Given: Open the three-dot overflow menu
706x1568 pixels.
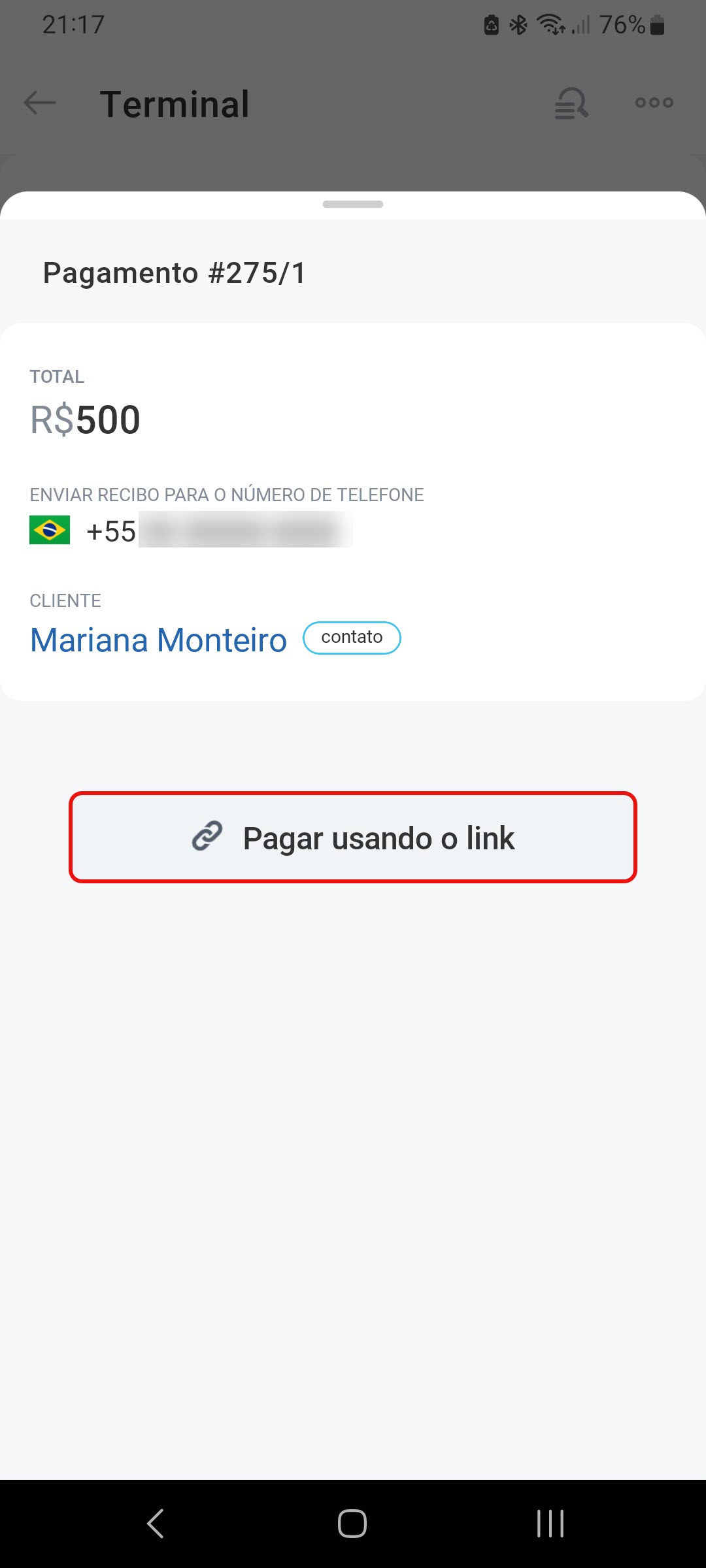Looking at the screenshot, I should coord(654,103).
